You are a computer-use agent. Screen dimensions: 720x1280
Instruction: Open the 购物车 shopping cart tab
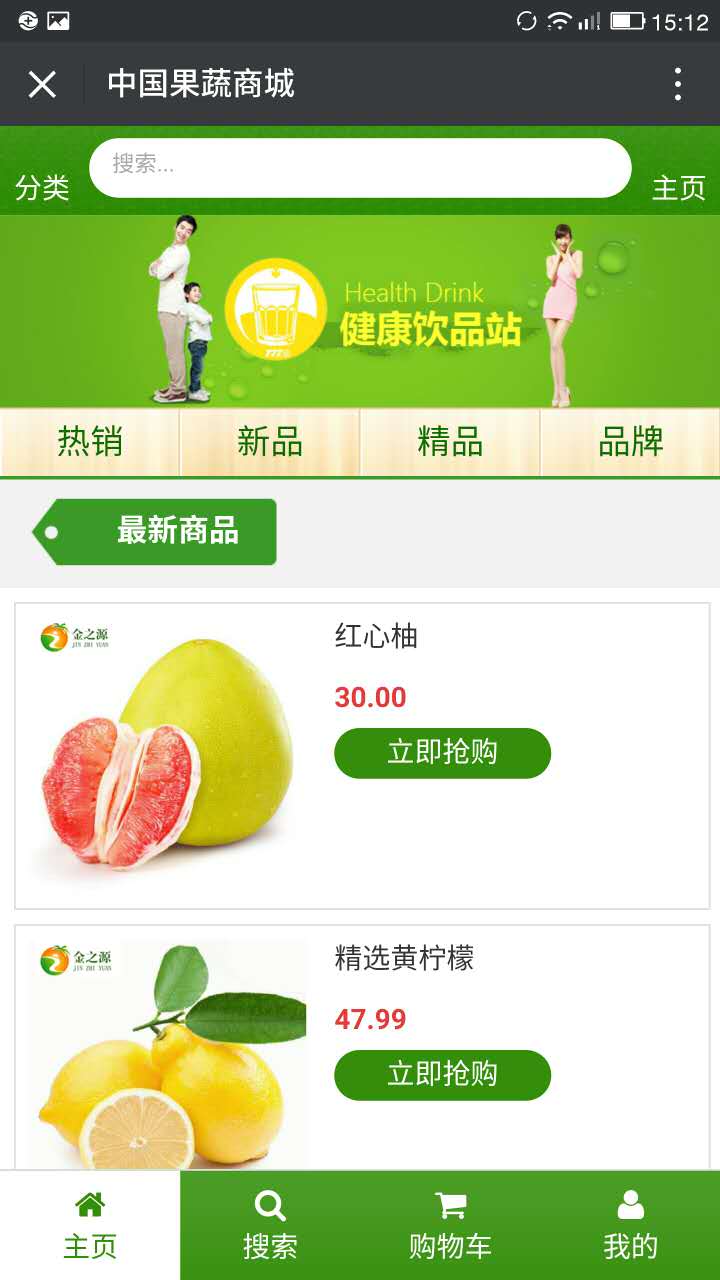click(x=450, y=1226)
